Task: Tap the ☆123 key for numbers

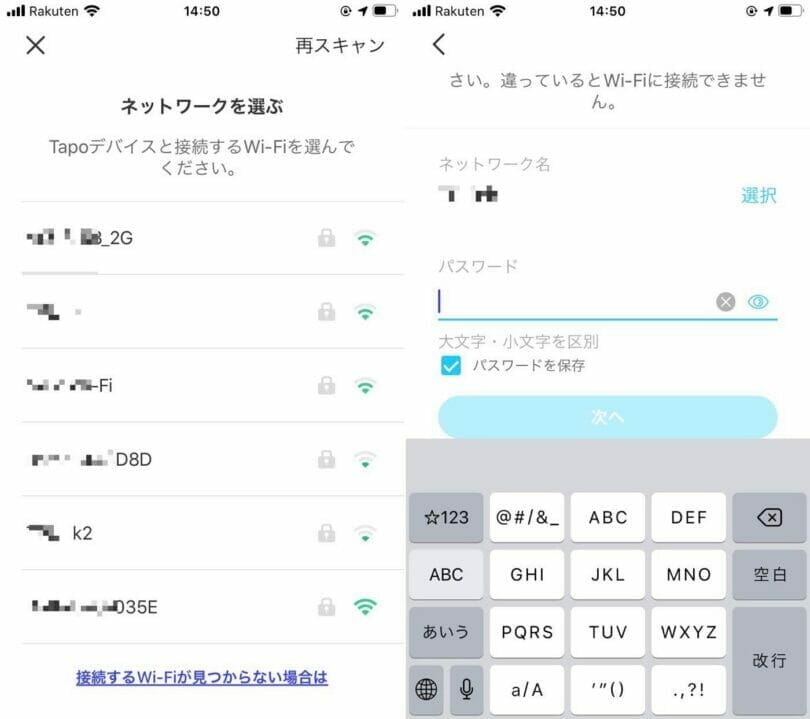Action: [446, 517]
